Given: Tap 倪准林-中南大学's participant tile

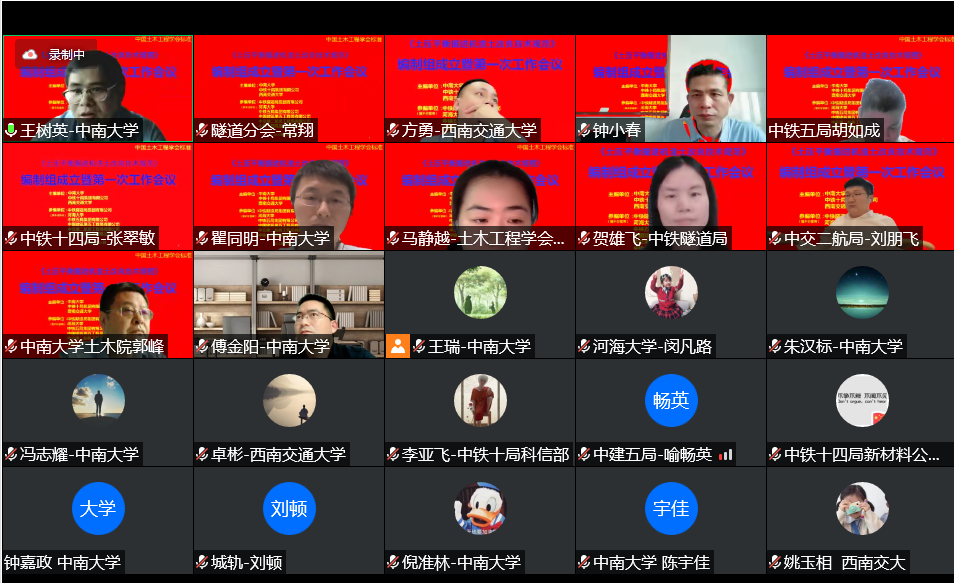Looking at the screenshot, I should [x=479, y=520].
